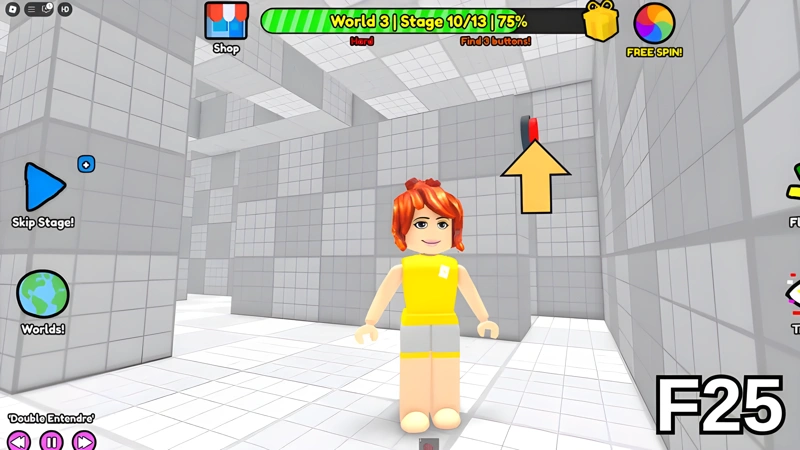The height and width of the screenshot is (450, 800).
Task: Open the hamburger list menu
Action: [32, 9]
